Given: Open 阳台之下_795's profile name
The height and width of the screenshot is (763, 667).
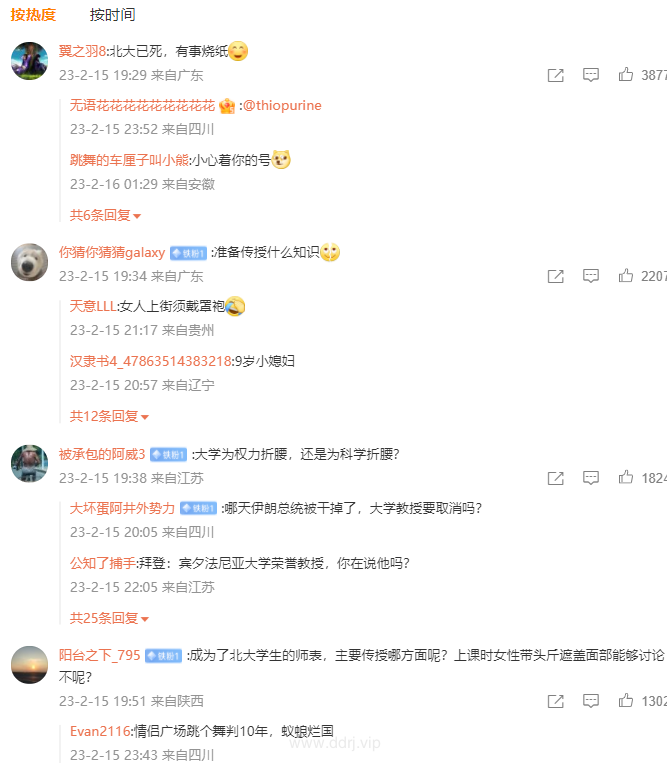Looking at the screenshot, I should [99, 655].
